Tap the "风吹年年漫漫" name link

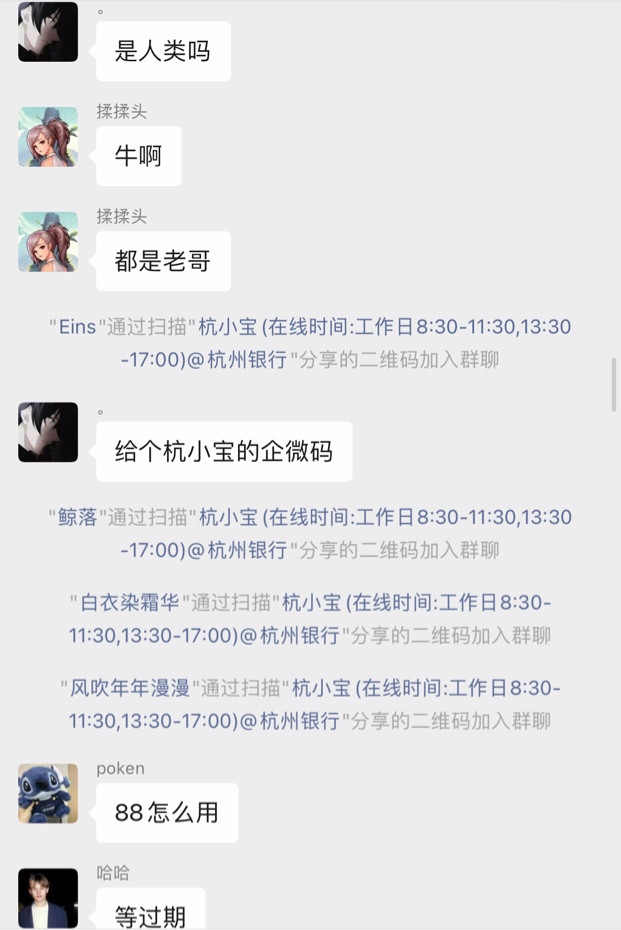[x=128, y=689]
